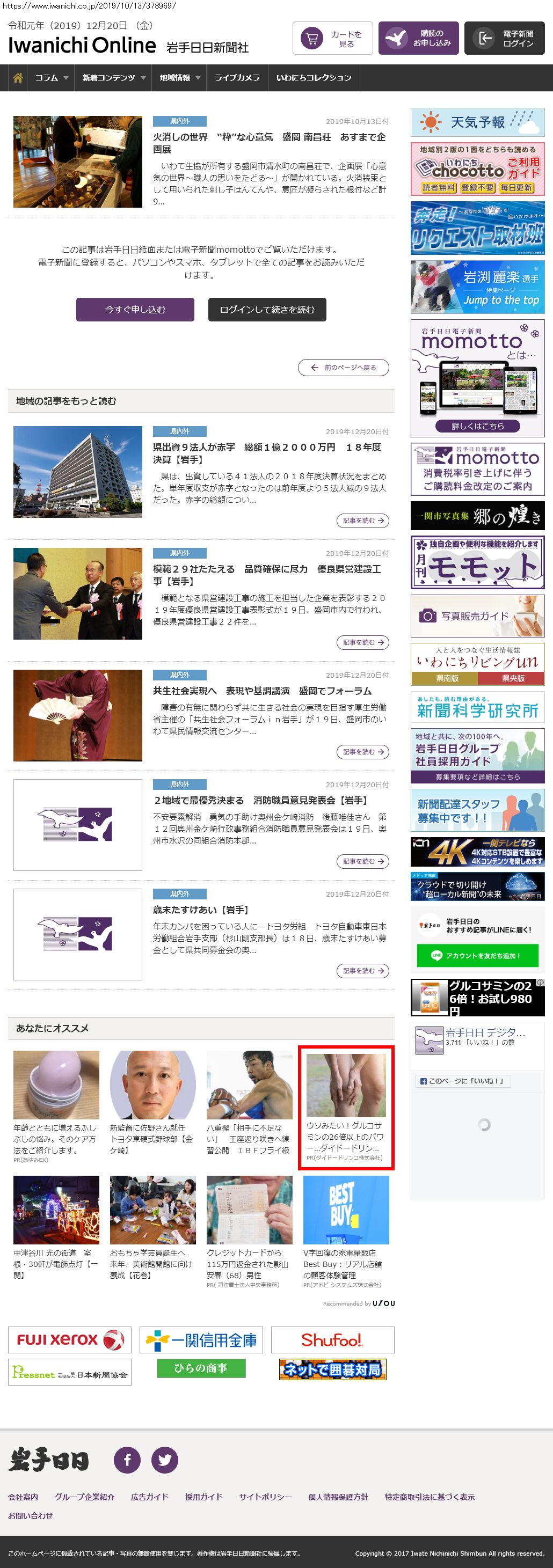Open ライブカメラ page
This screenshot has height=1568, width=553.
coord(237,78)
